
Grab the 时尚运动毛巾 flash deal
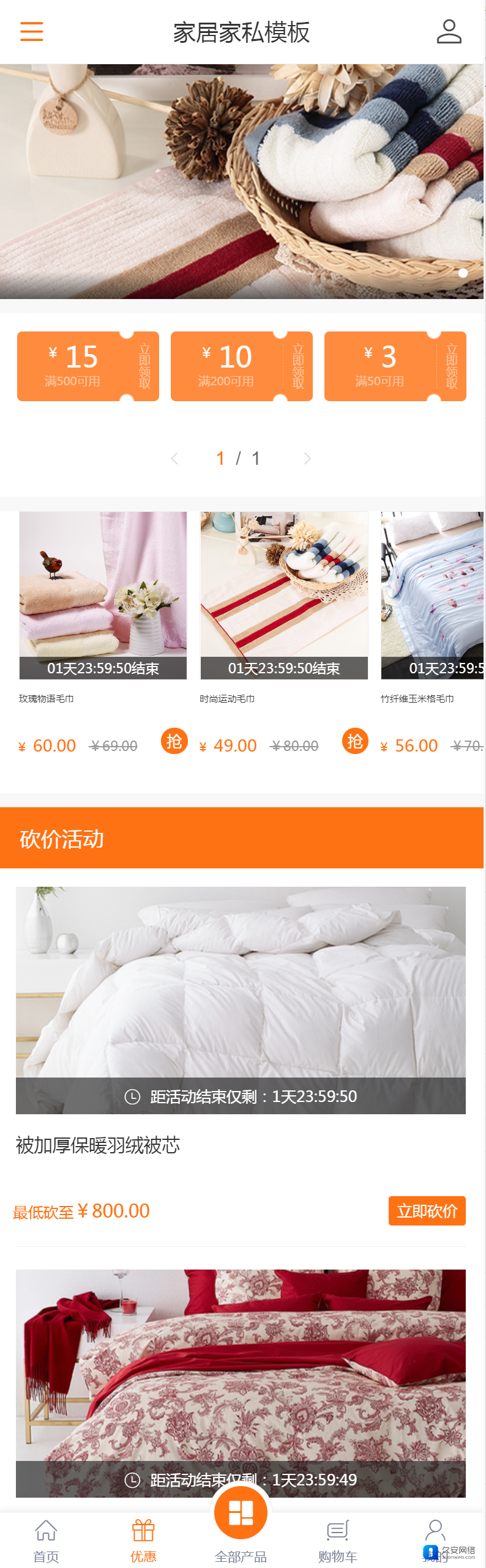click(355, 741)
